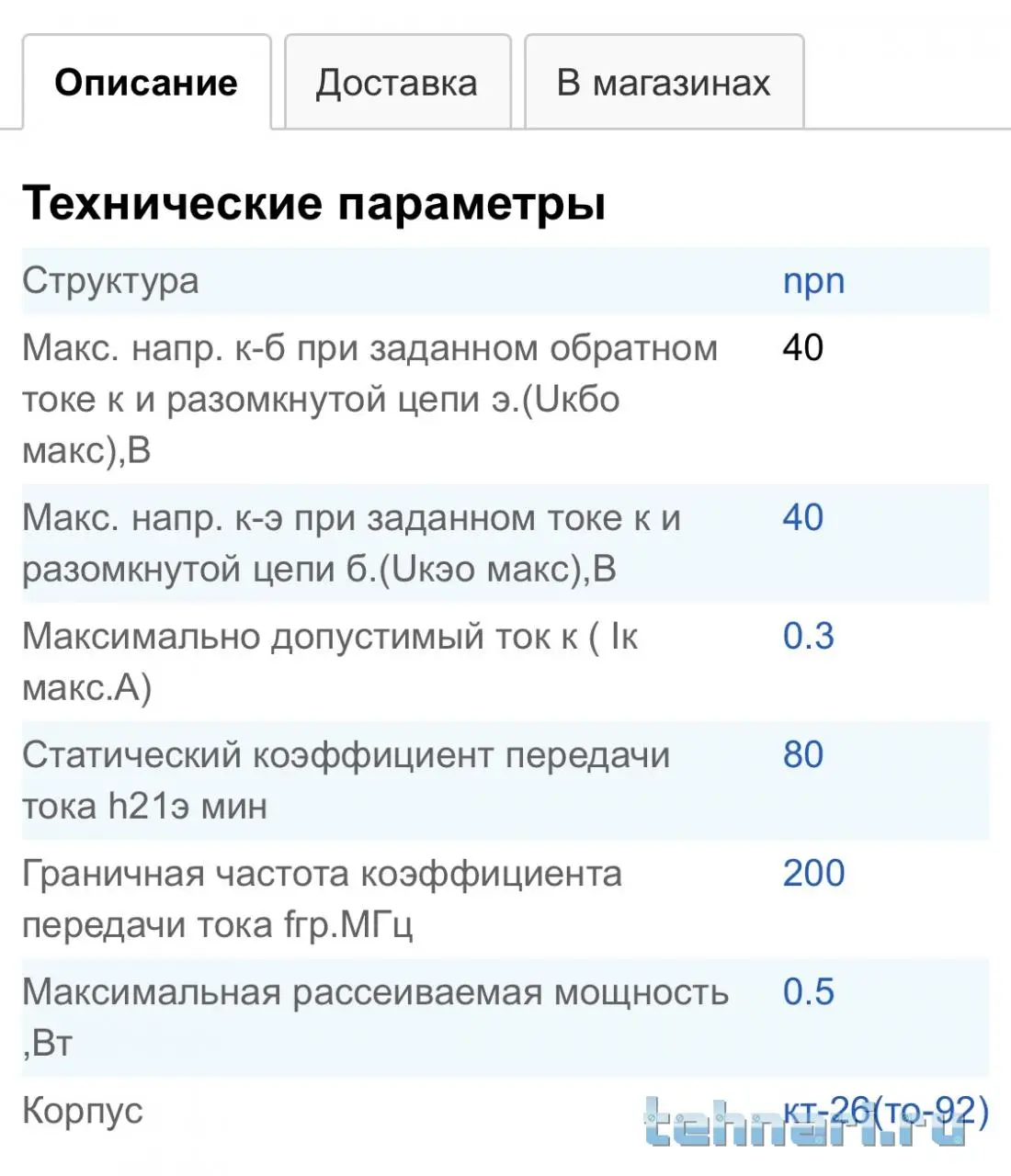Select the Описание tab
Image resolution: width=1011 pixels, height=1176 pixels.
click(146, 83)
